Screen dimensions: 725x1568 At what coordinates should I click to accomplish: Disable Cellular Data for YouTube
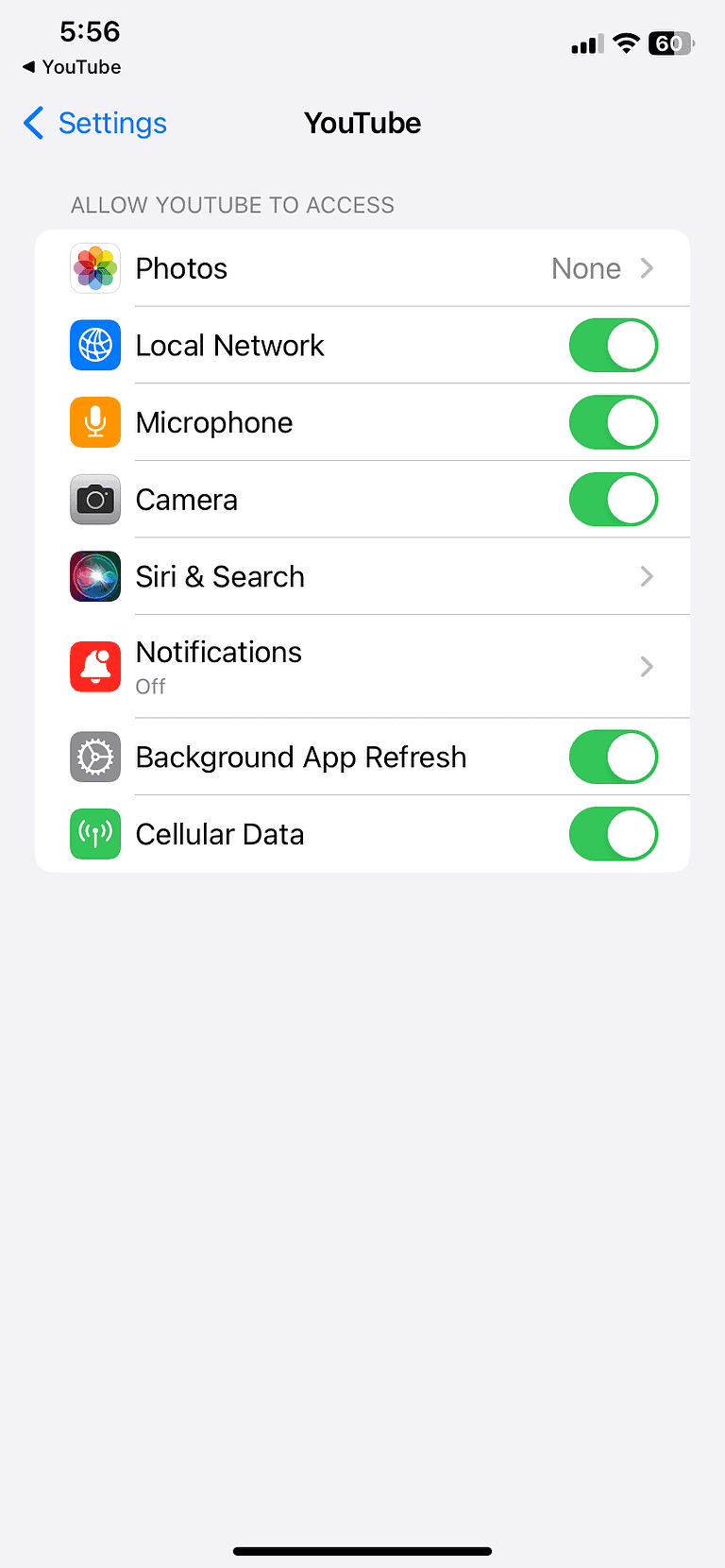pyautogui.click(x=613, y=834)
